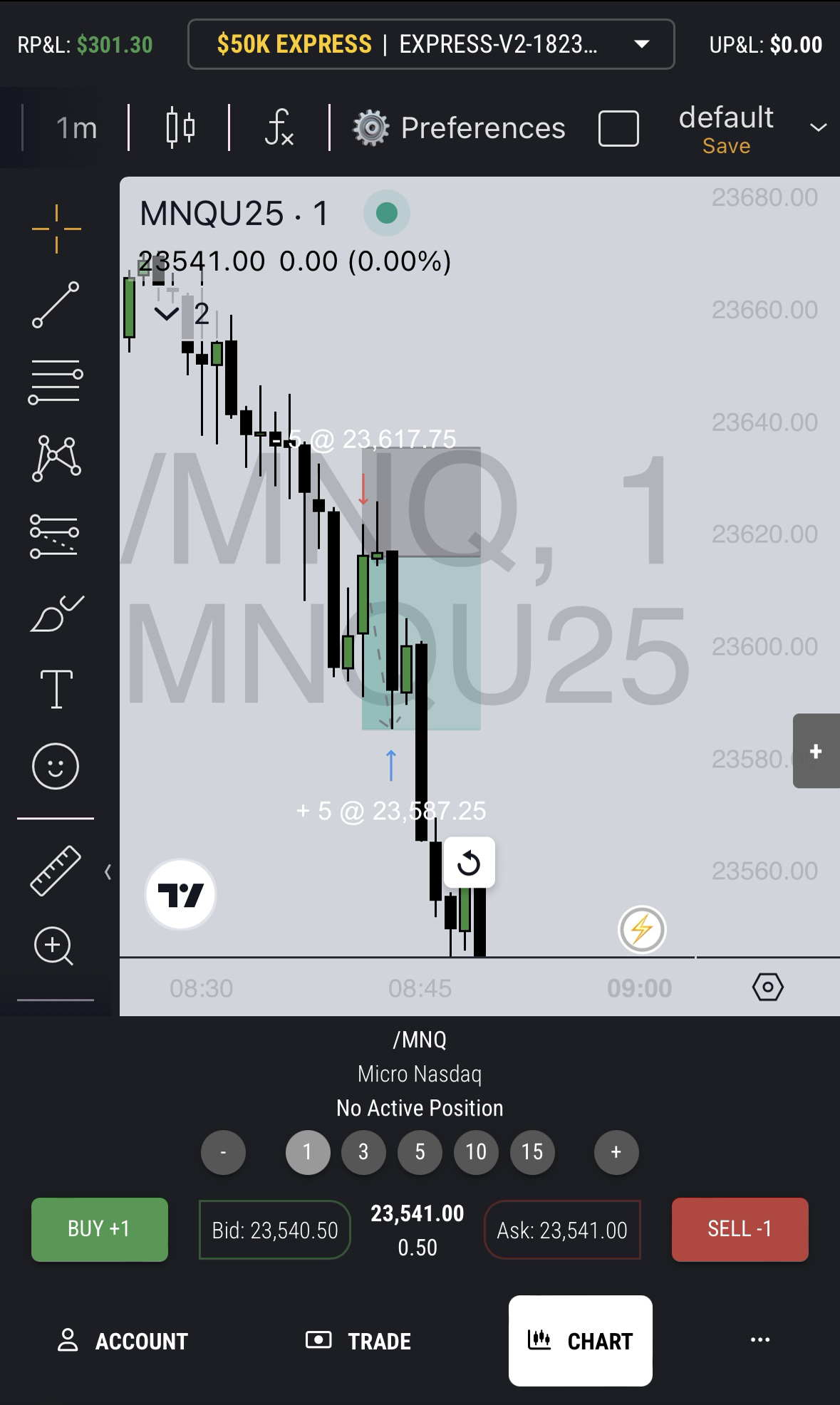
Task: Open the fx indicators menu
Action: tap(279, 128)
